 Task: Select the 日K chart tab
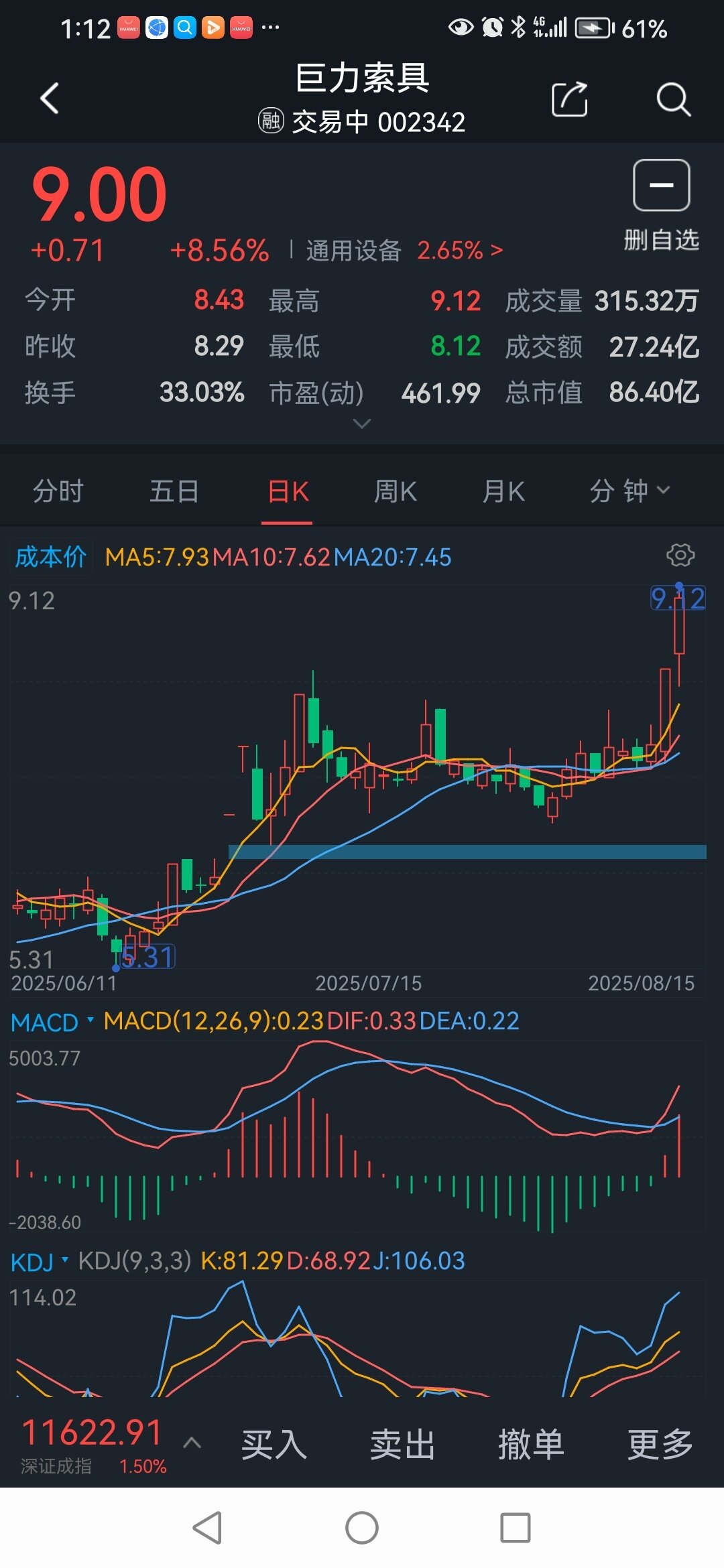tap(288, 491)
